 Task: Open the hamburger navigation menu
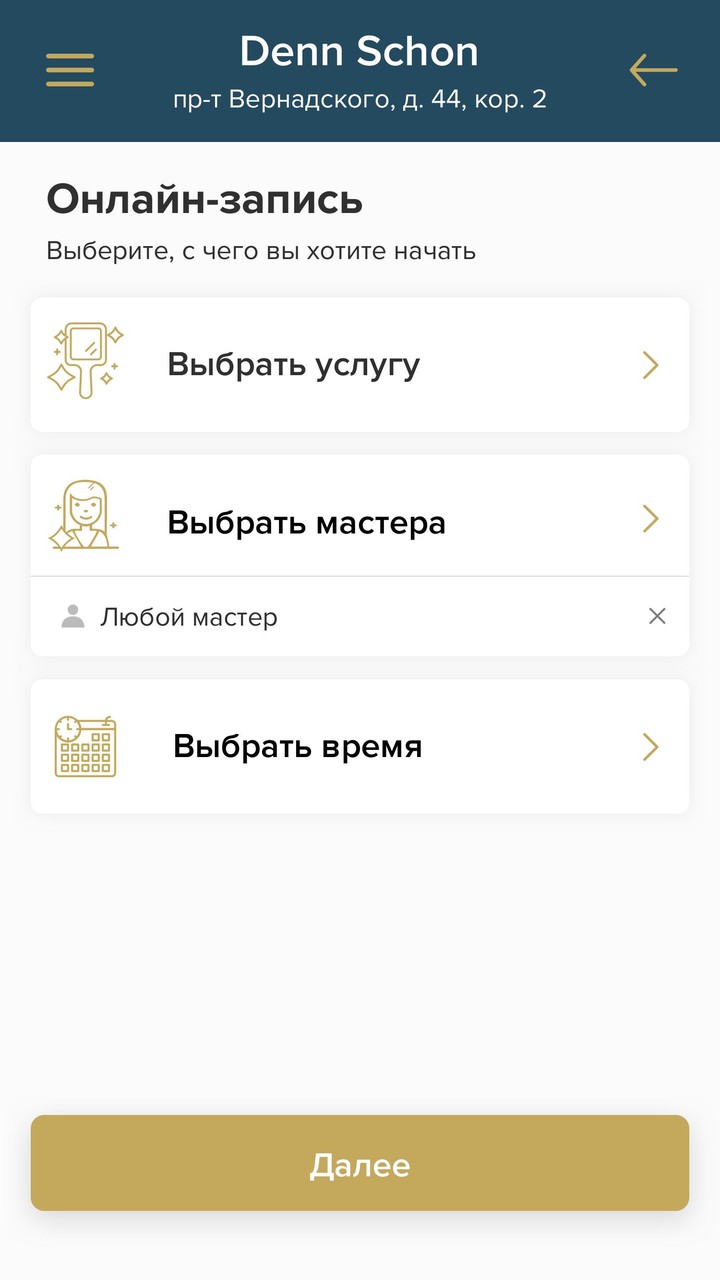(69, 70)
